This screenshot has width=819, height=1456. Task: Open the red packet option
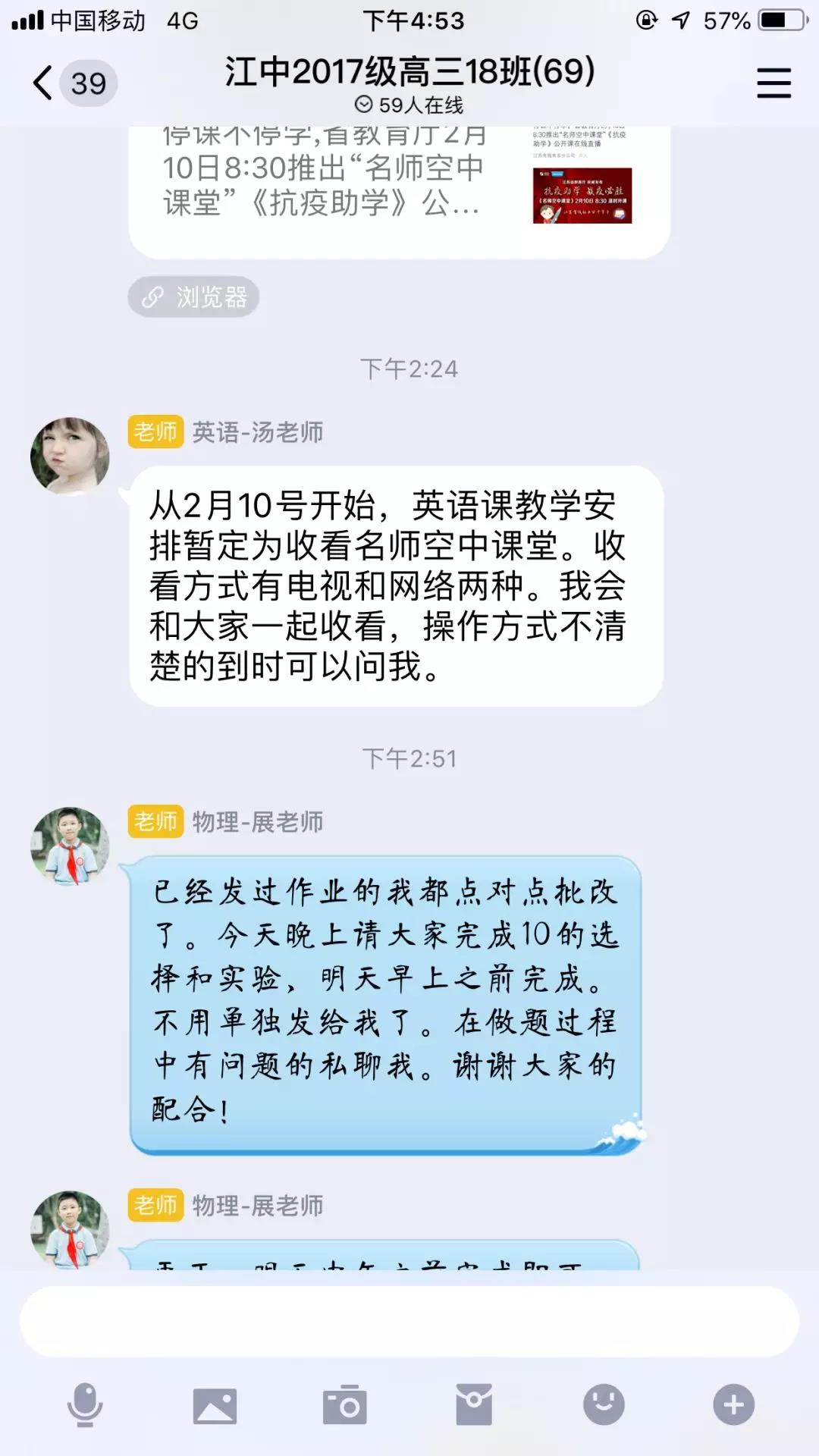point(474,1405)
